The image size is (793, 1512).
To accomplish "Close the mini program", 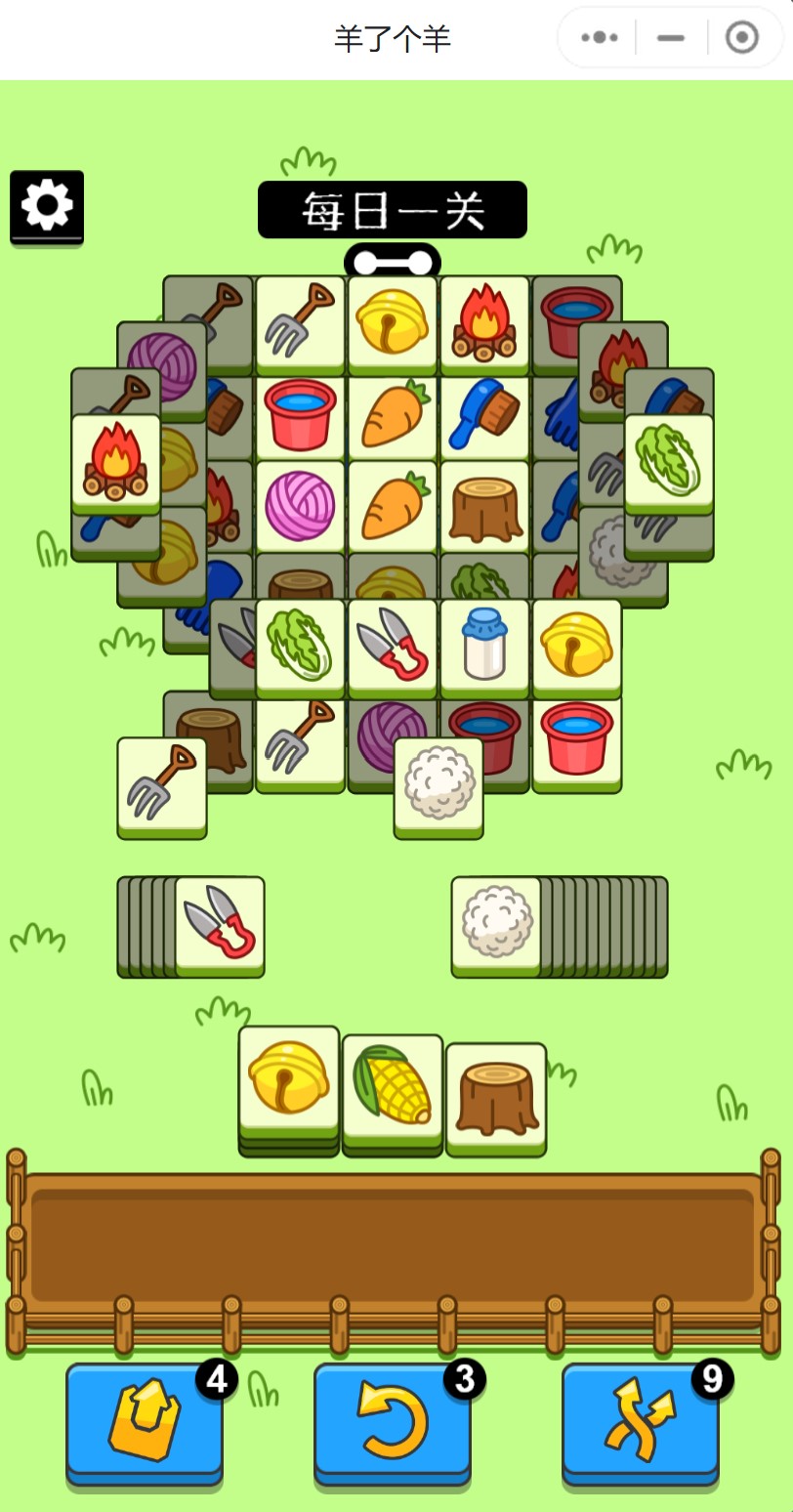I will click(x=742, y=38).
